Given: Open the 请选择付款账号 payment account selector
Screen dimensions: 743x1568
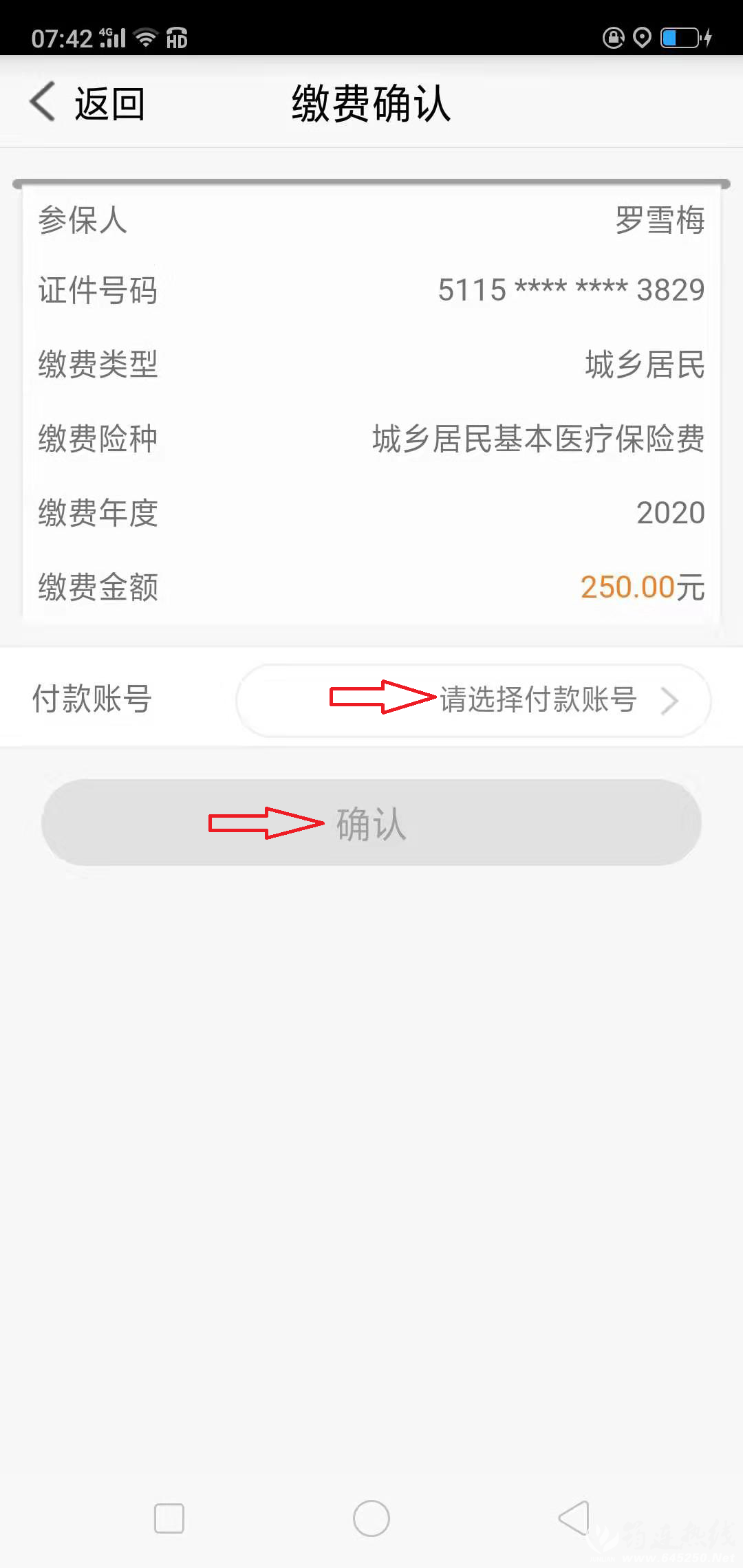Looking at the screenshot, I should (473, 700).
